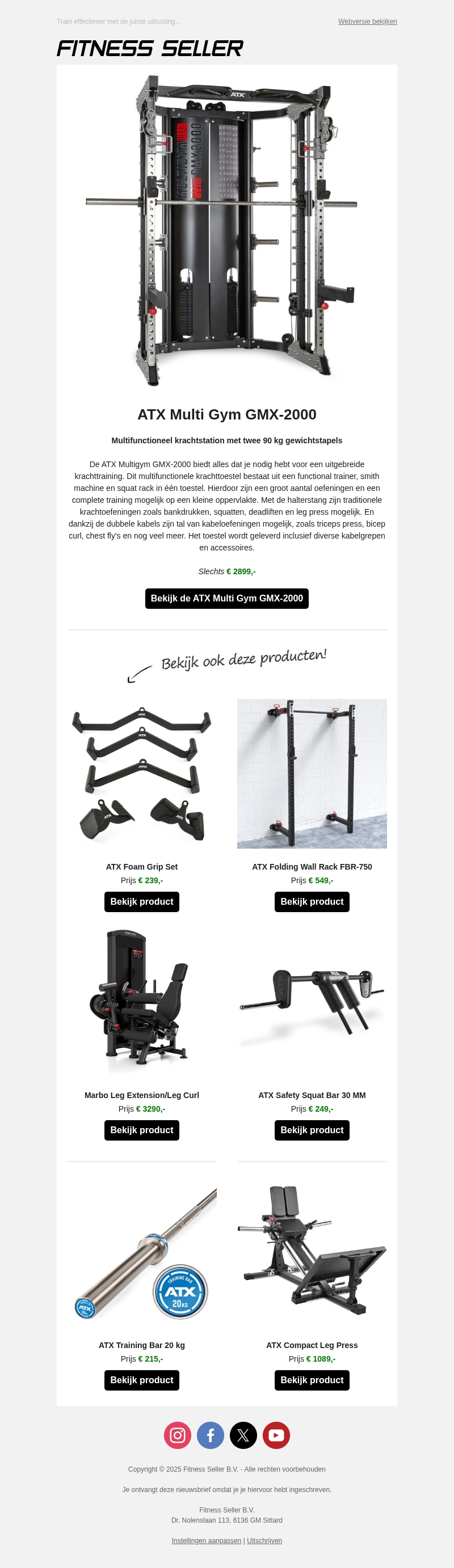The width and height of the screenshot is (454, 1568).
Task: Open the Webversie bekijken link
Action: pos(368,22)
